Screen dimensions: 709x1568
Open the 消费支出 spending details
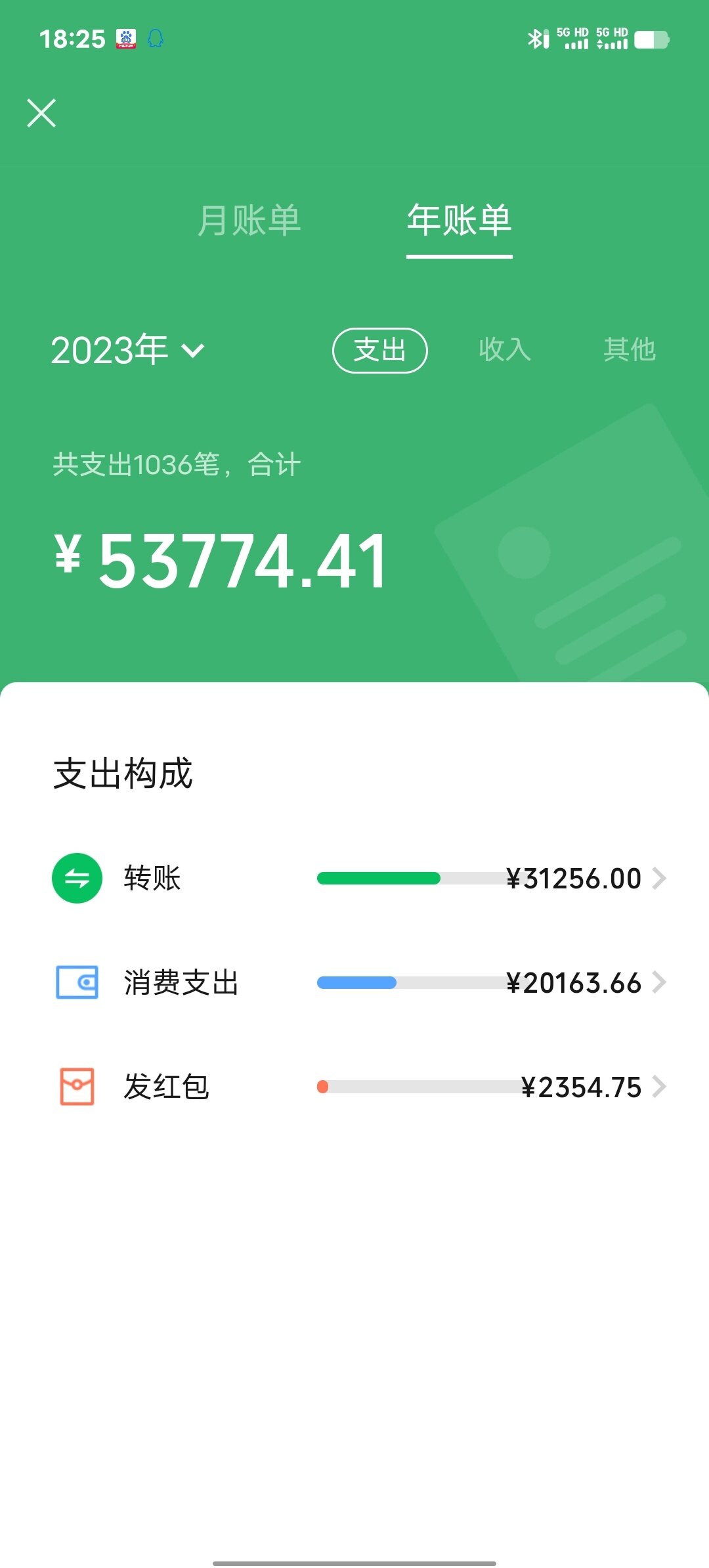(360, 983)
